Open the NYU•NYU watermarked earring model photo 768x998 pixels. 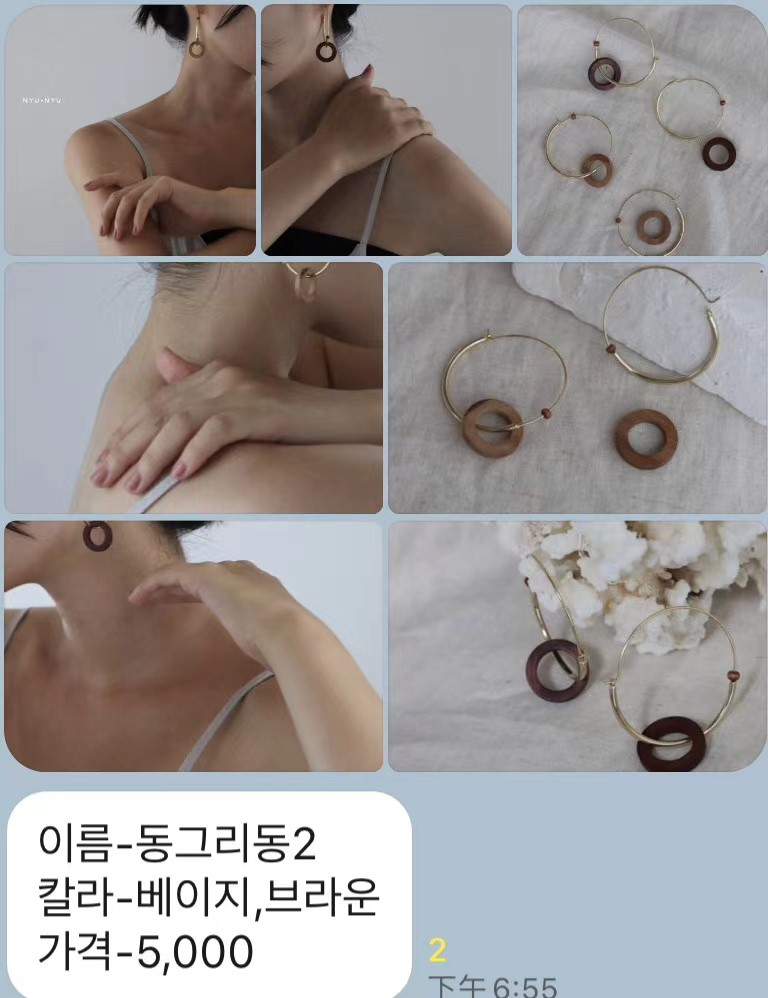[x=130, y=130]
